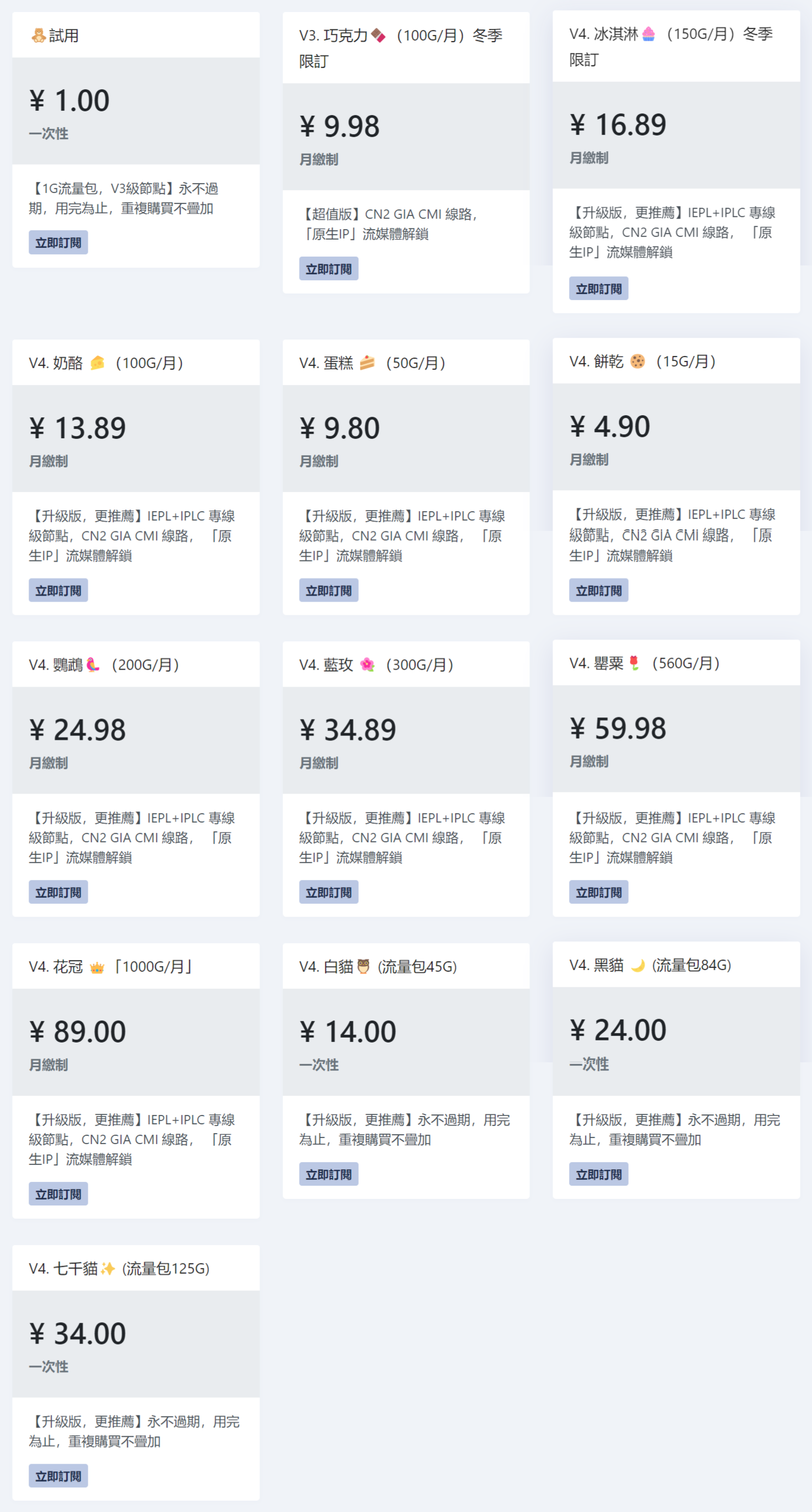Subscribe to V4. 餅乾 15G/月 plan
The image size is (812, 1512).
(598, 591)
